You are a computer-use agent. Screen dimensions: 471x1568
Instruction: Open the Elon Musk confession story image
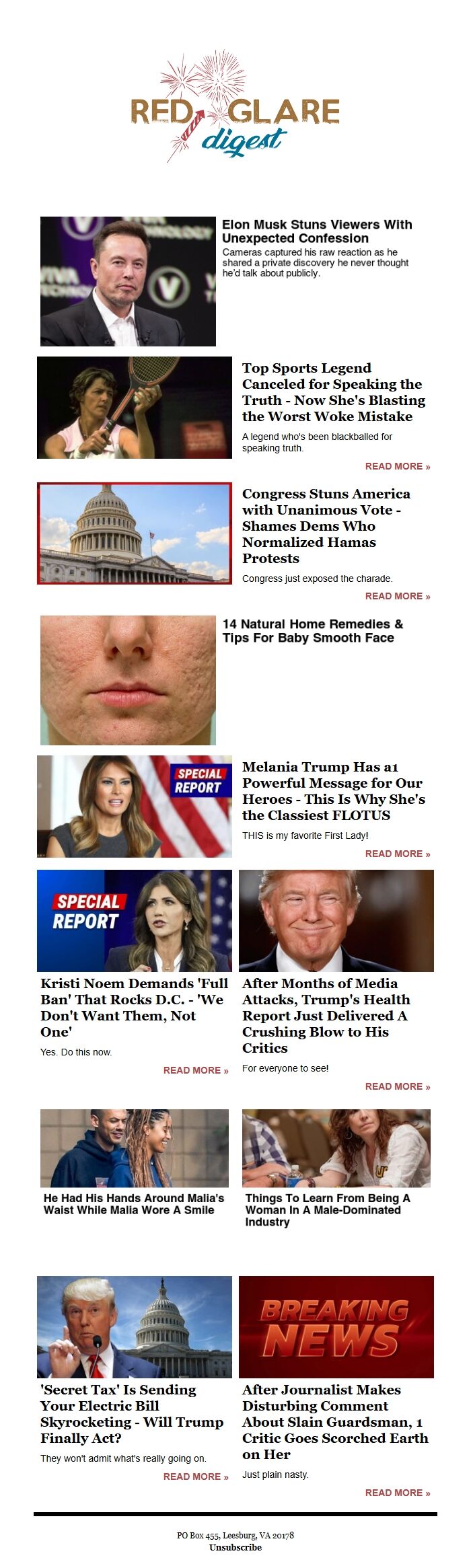[128, 281]
